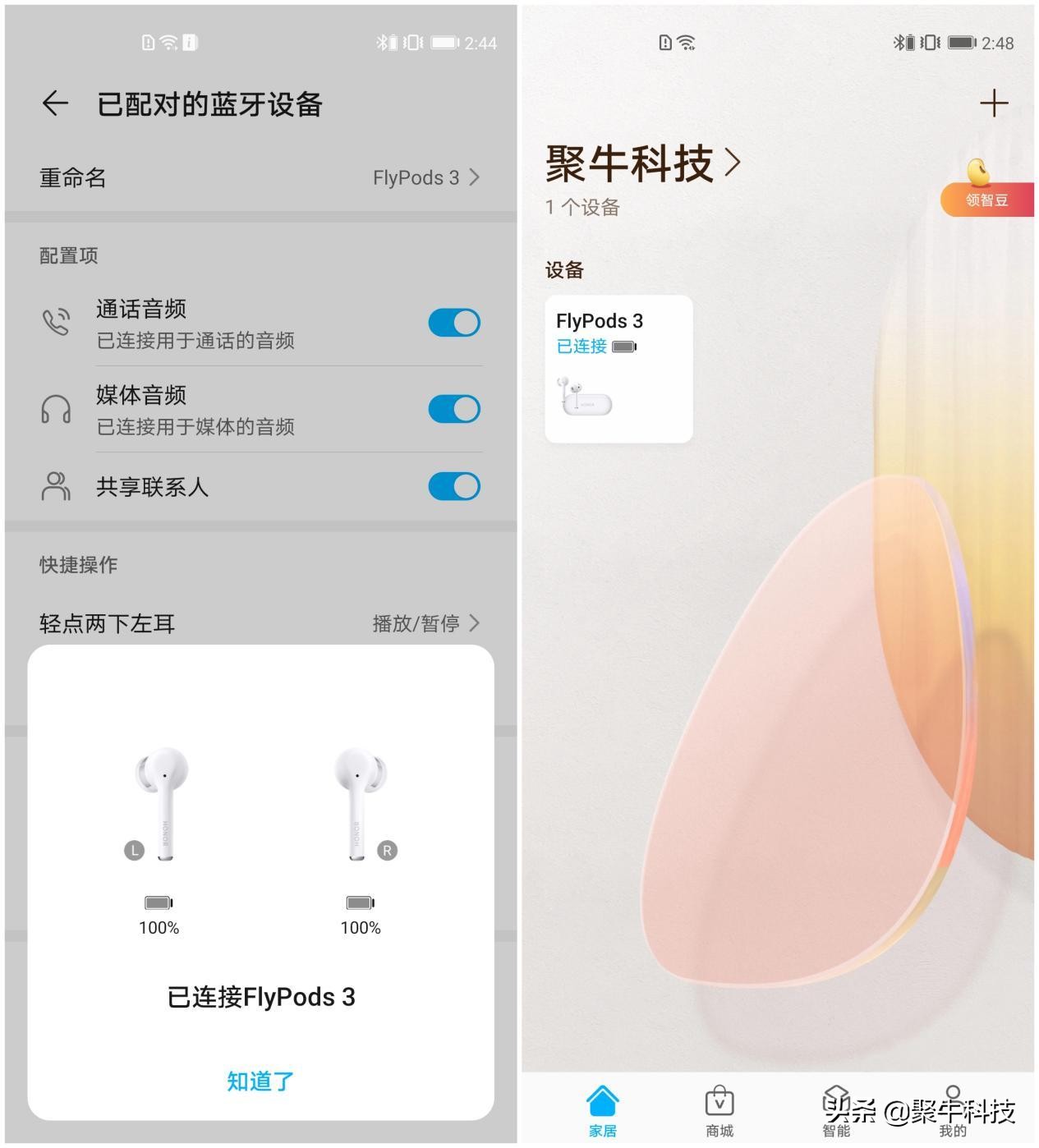Tap 知道了 to dismiss connection dialog

260,1081
